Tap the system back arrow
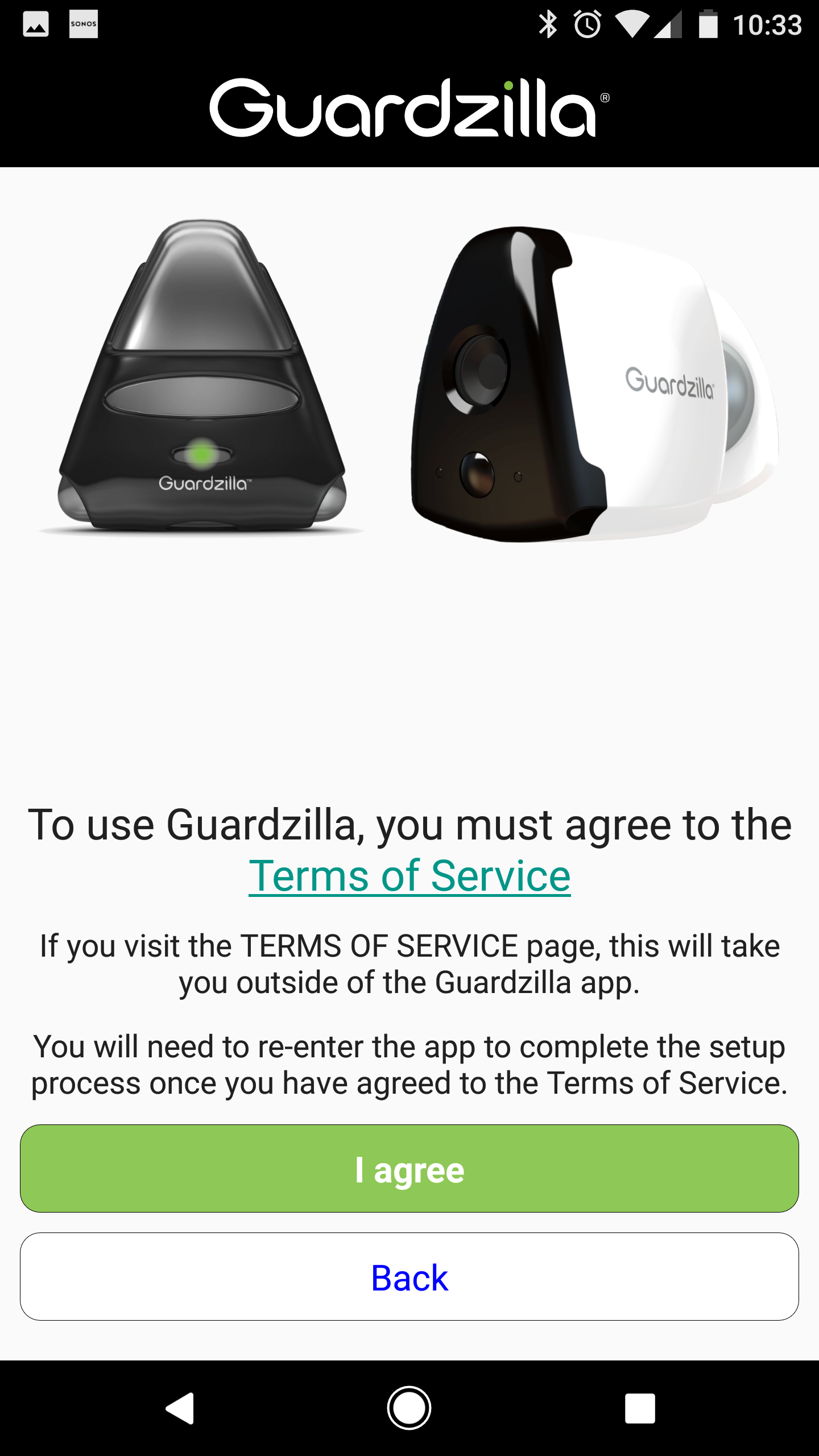This screenshot has height=1456, width=819. click(180, 1408)
